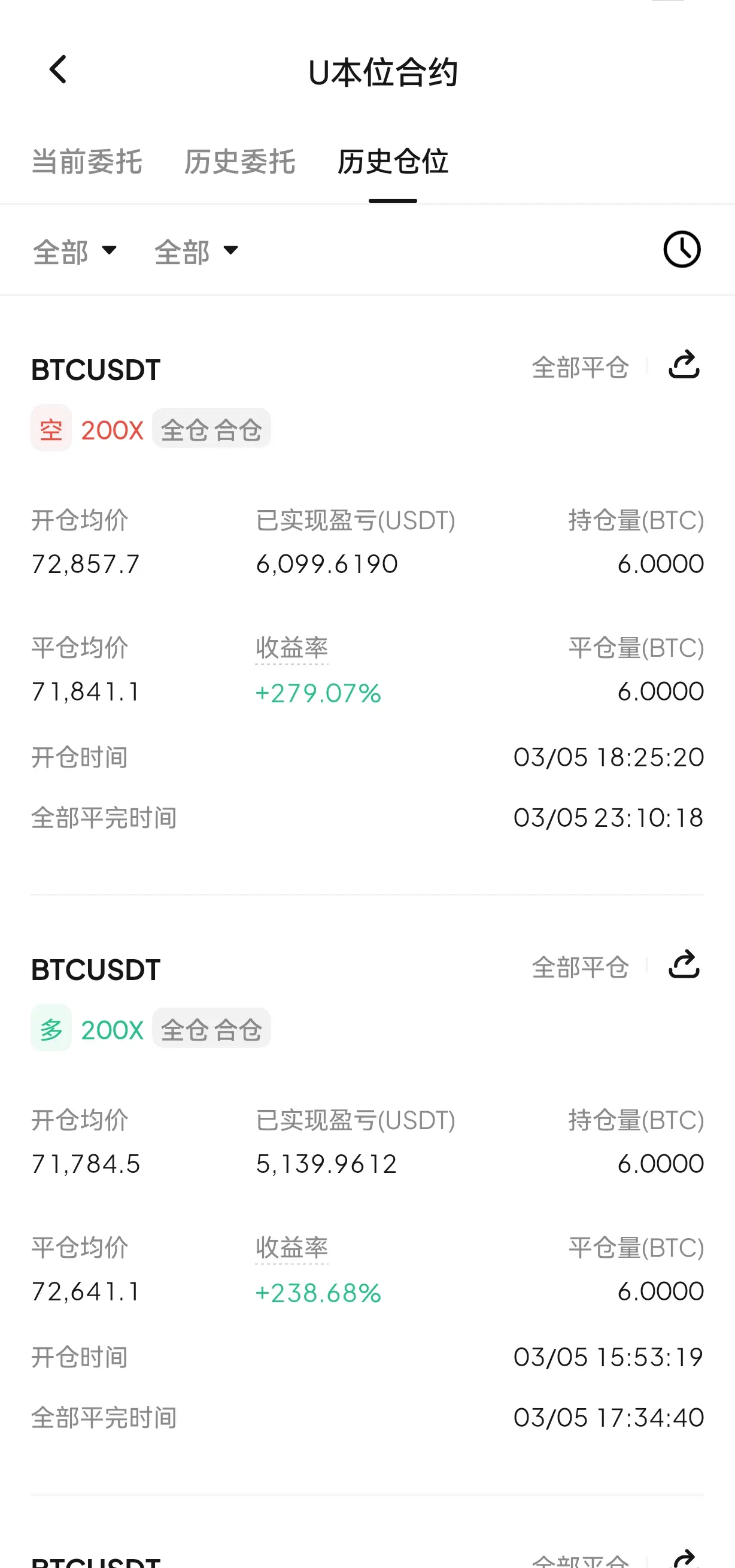
Task: Switch to the 历史委托 tab
Action: click(x=240, y=162)
